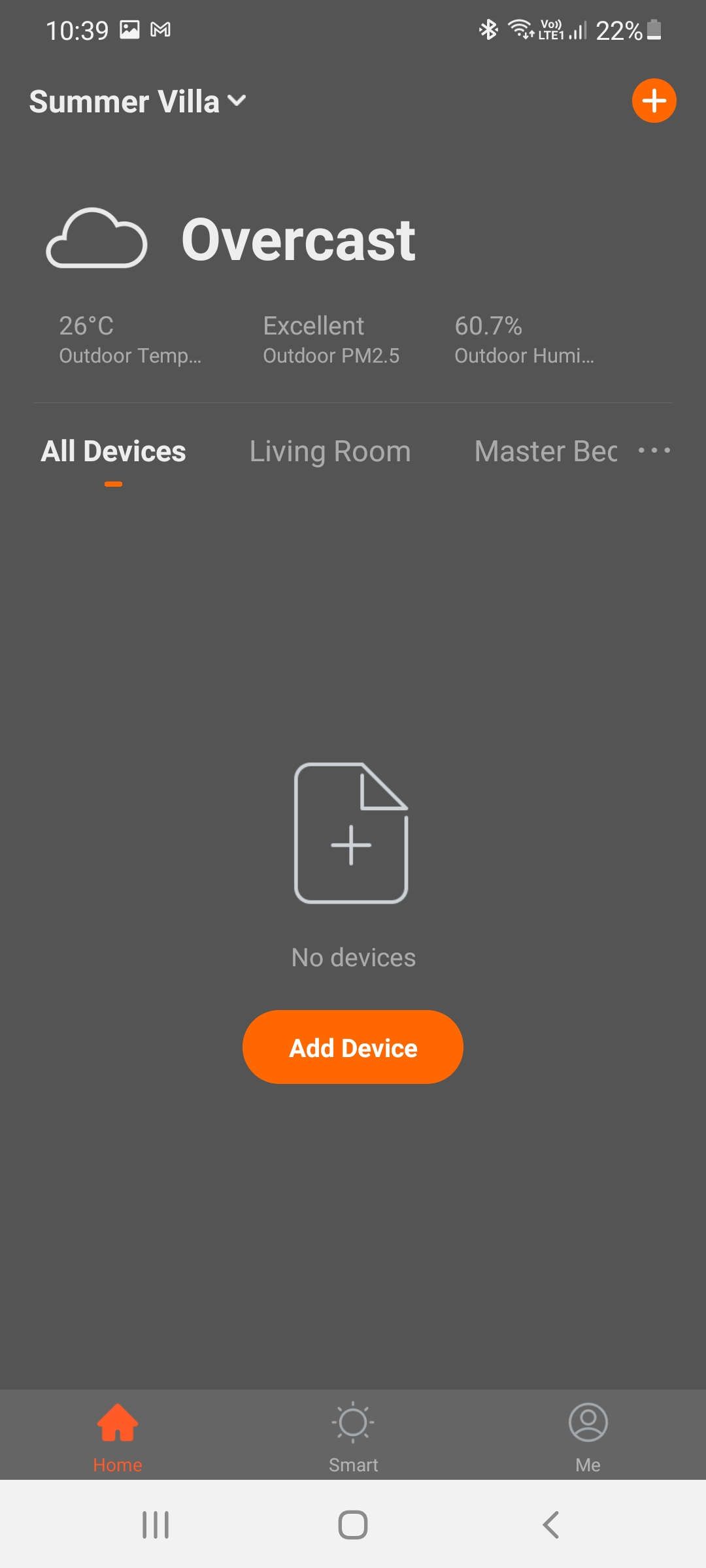Screen dimensions: 706x1568
Task: Select the All Devices tab
Action: (113, 451)
